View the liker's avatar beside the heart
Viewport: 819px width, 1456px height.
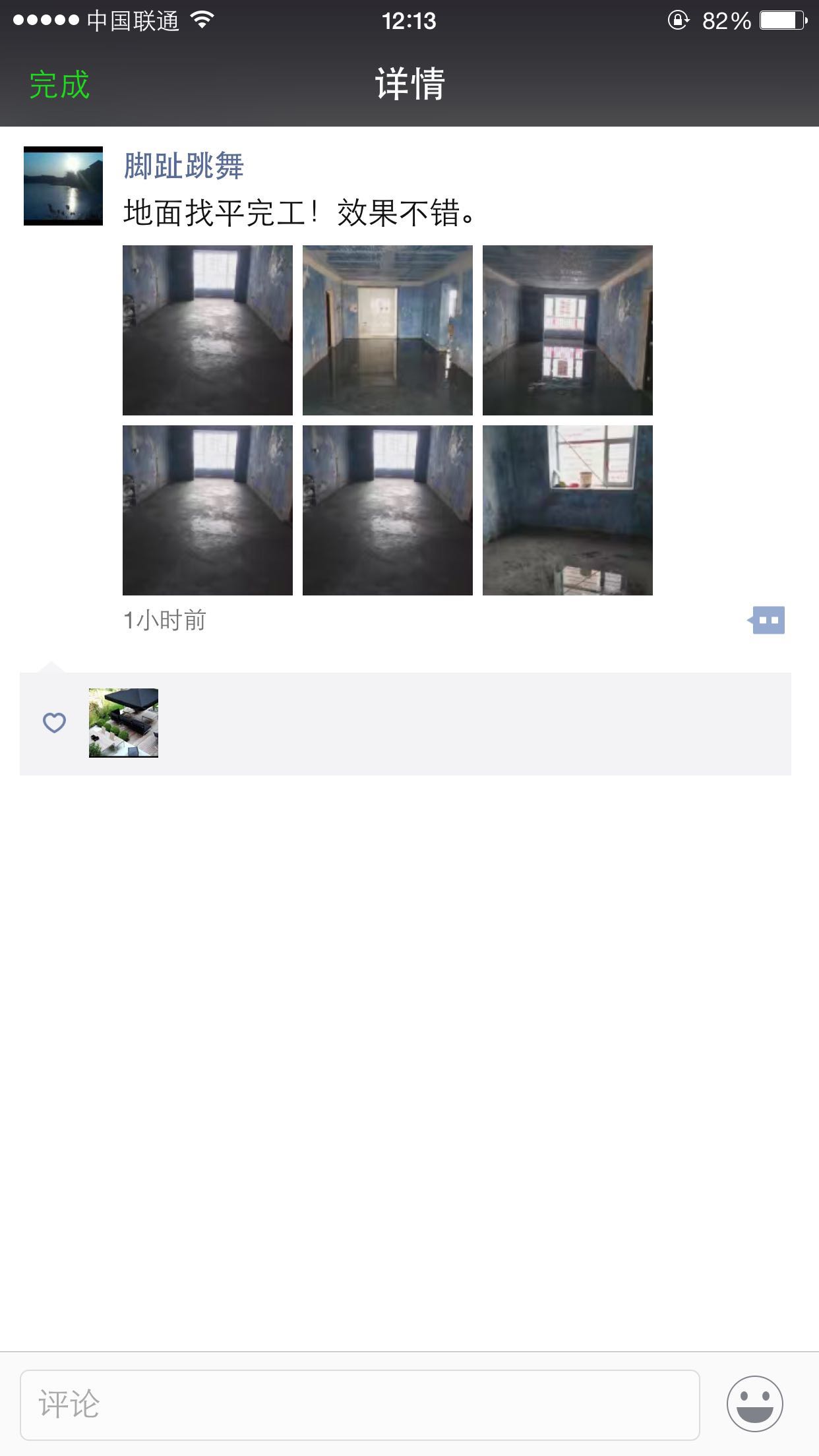point(123,723)
